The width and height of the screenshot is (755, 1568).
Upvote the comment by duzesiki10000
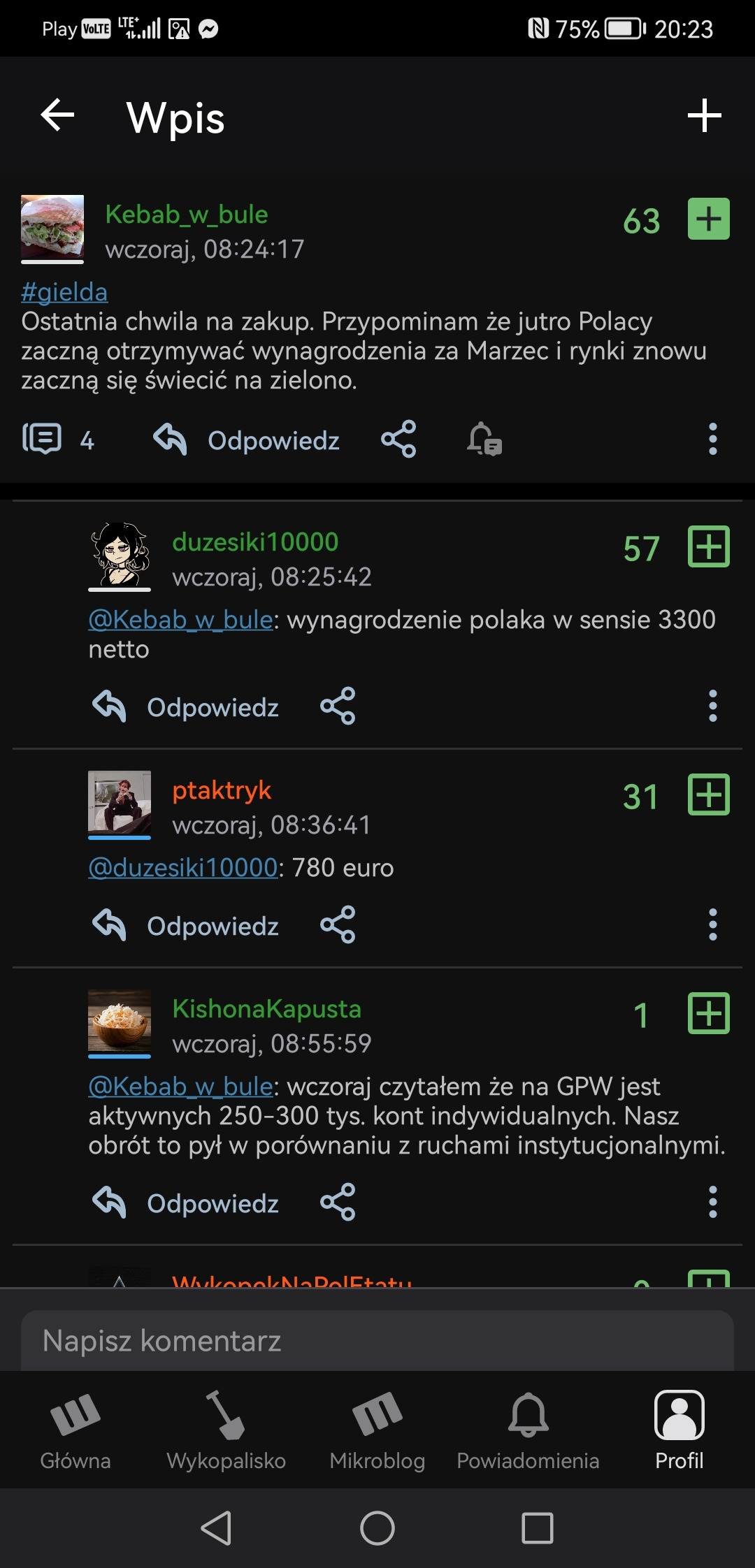(708, 546)
